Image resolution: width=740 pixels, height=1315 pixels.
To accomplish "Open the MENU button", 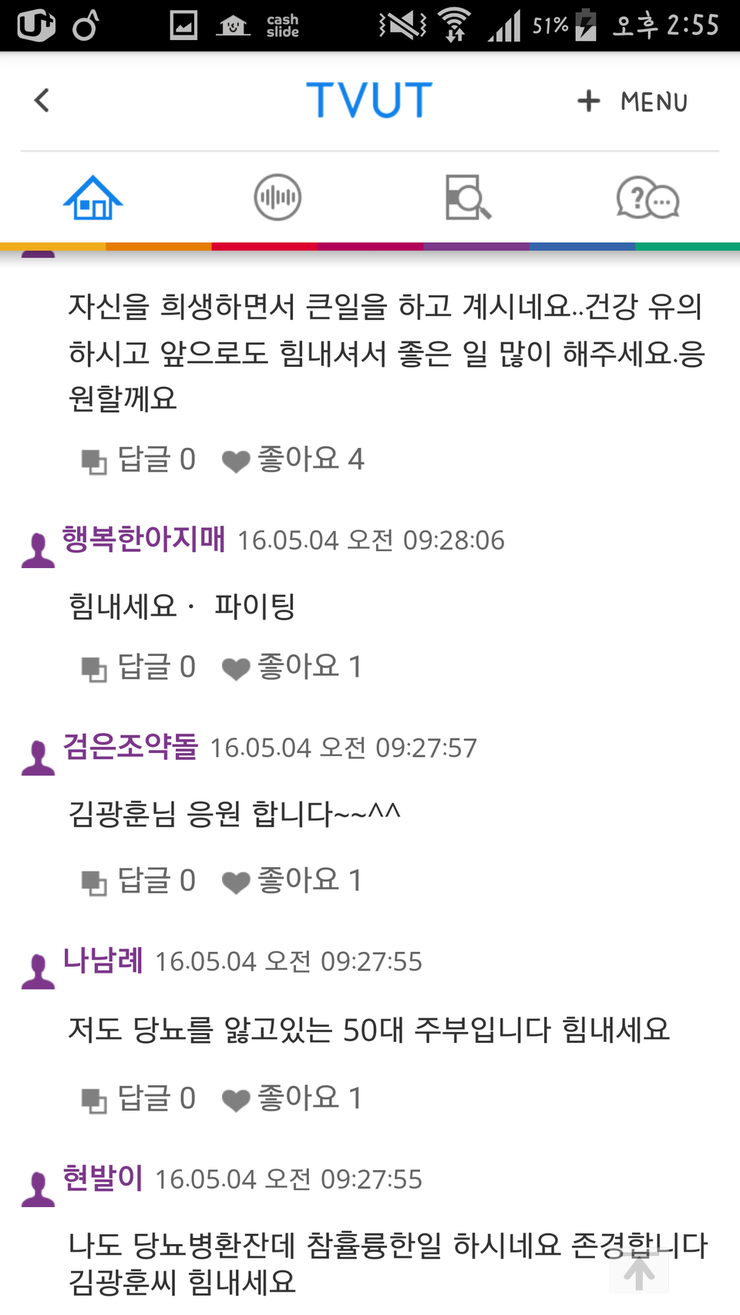I will [x=632, y=101].
